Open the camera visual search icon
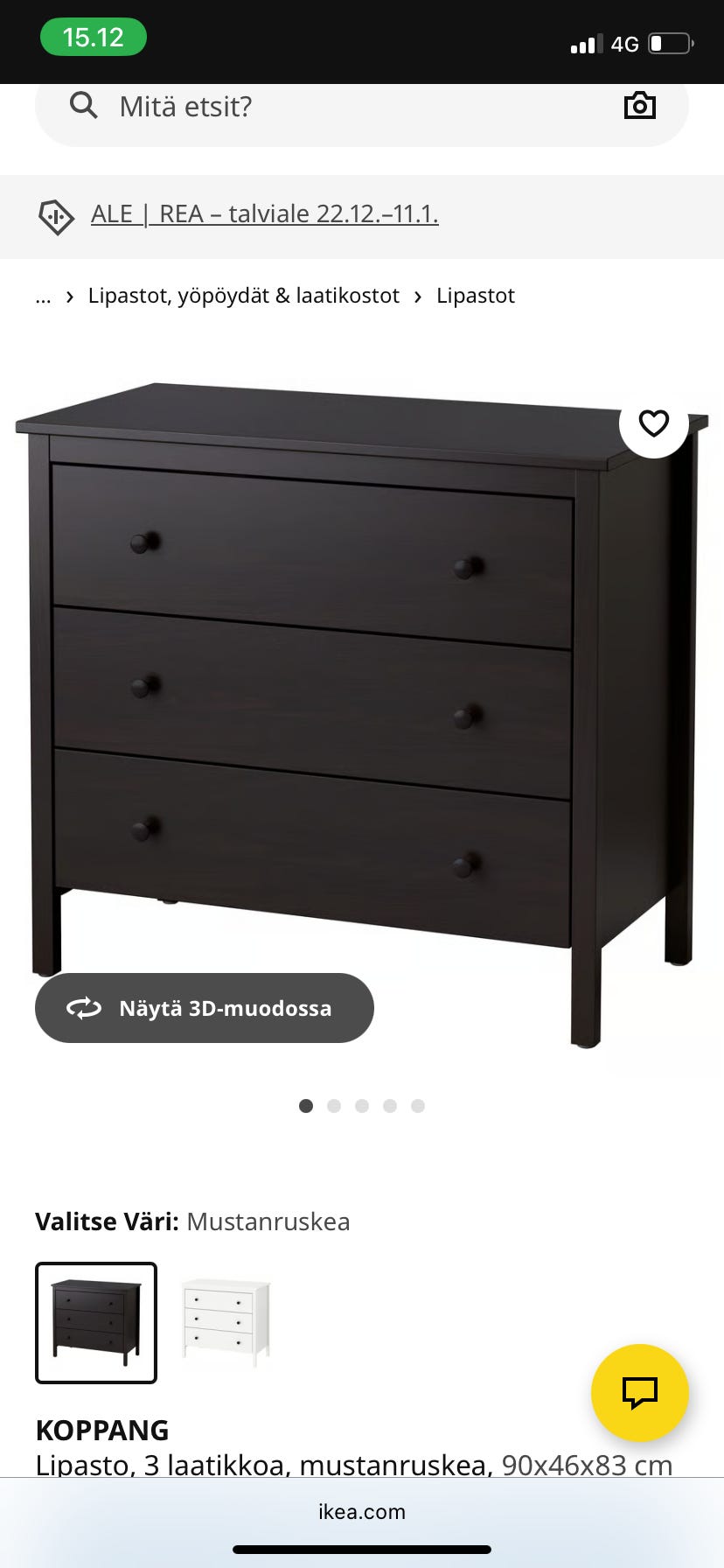724x1568 pixels. click(x=639, y=106)
